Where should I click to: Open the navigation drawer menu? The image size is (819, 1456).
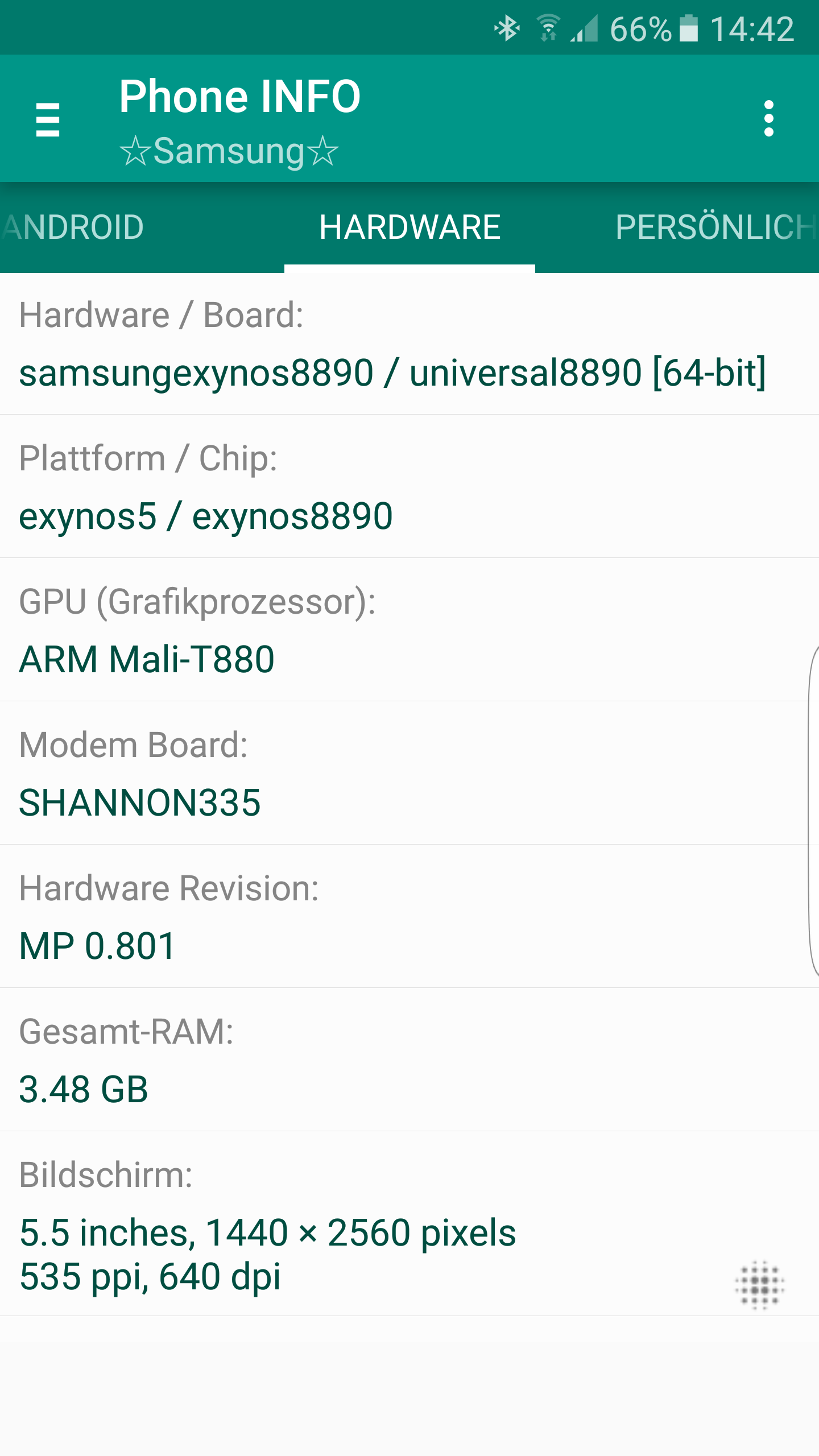pyautogui.click(x=48, y=119)
